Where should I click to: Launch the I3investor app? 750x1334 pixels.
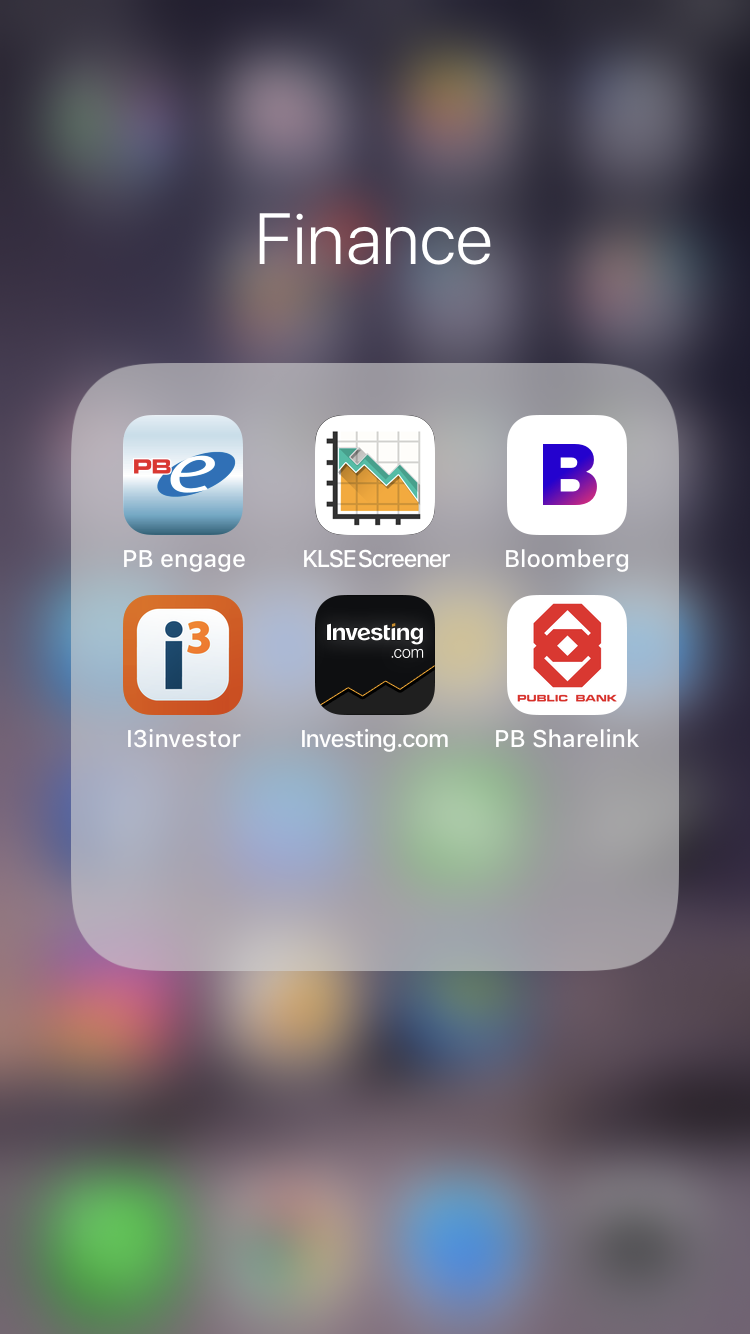click(x=183, y=655)
